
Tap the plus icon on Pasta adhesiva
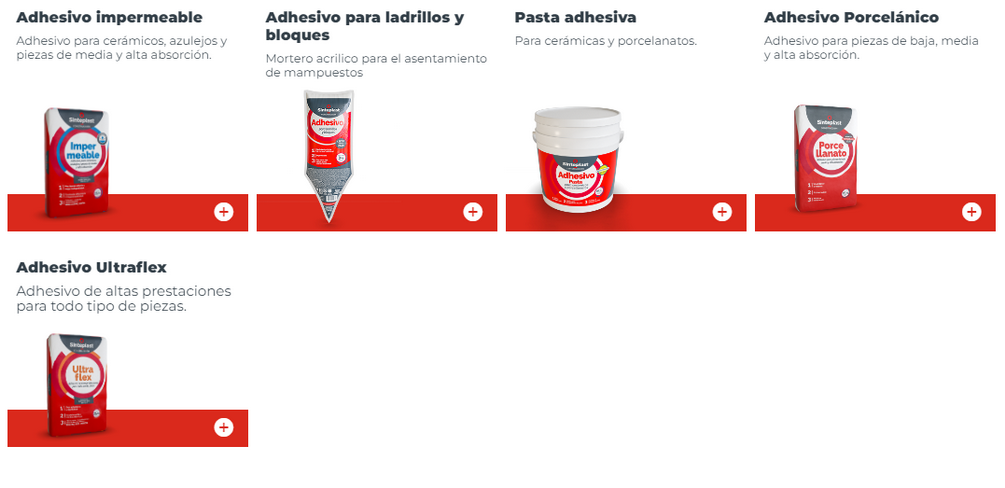point(722,212)
